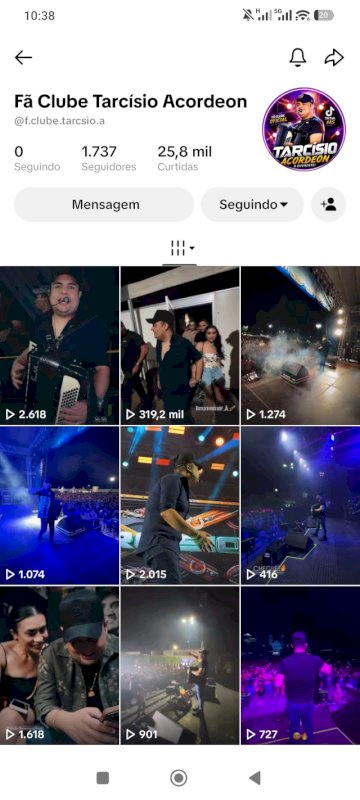Go back using the top-left arrow
Viewport: 360px width, 800px height.
pos(23,58)
